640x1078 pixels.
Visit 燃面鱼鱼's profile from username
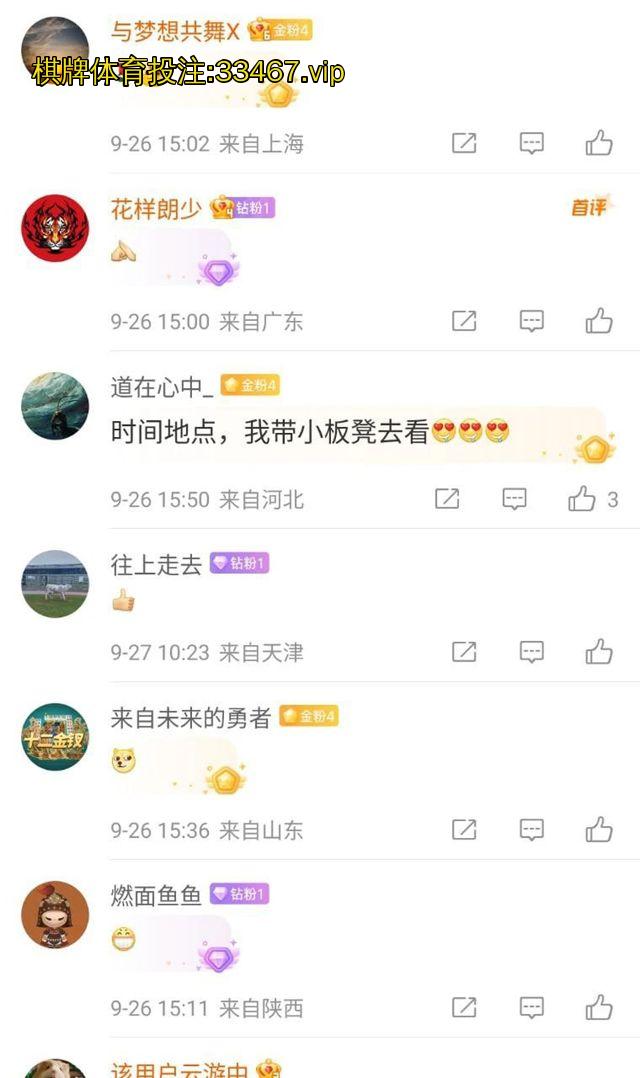point(156,894)
